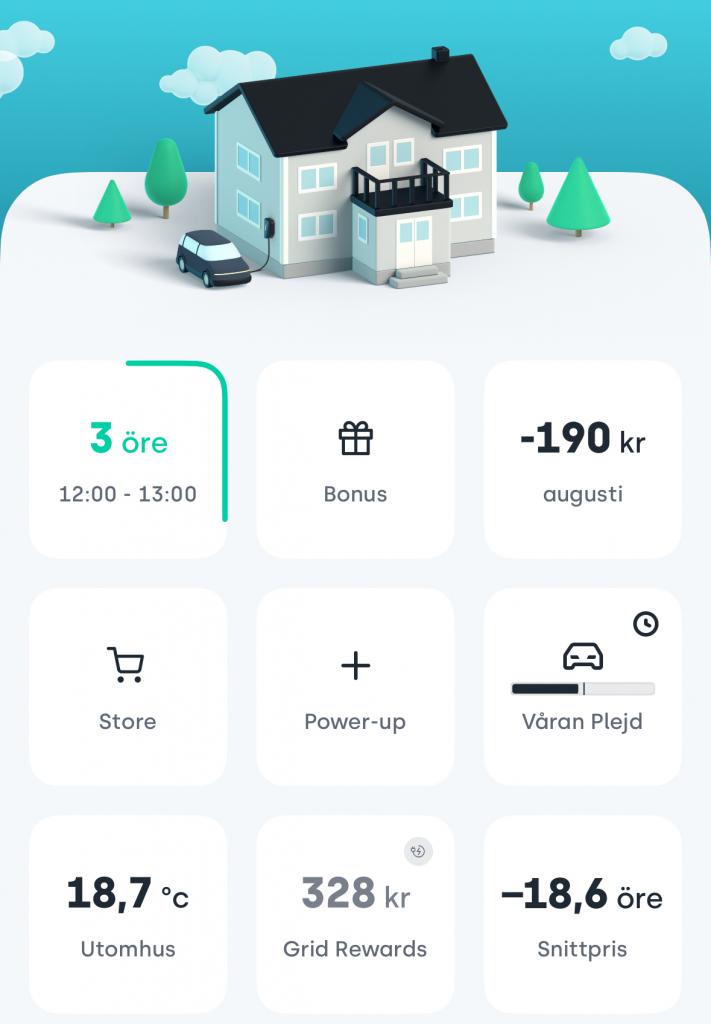Open the Bonus tile
The width and height of the screenshot is (711, 1024).
click(x=355, y=460)
